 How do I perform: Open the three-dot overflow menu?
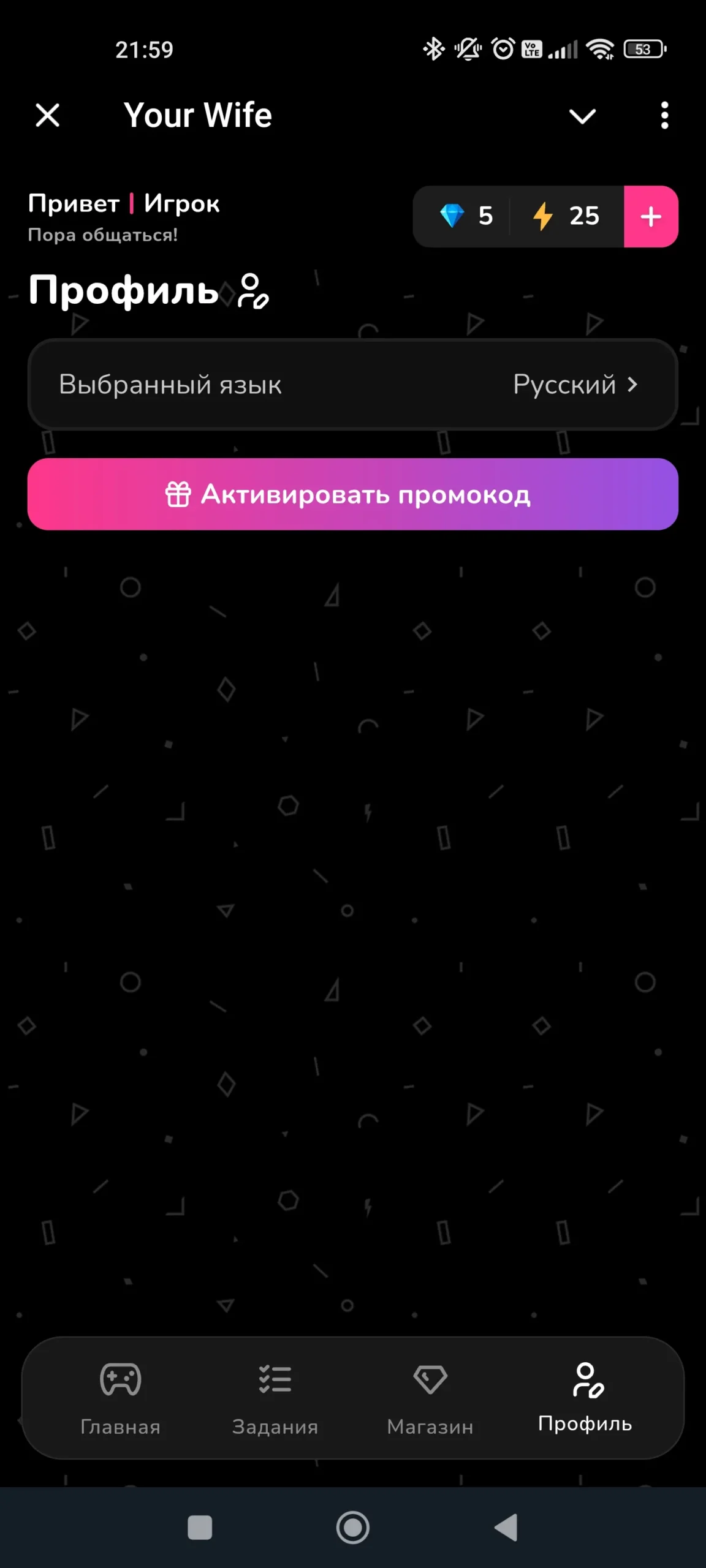[x=664, y=115]
